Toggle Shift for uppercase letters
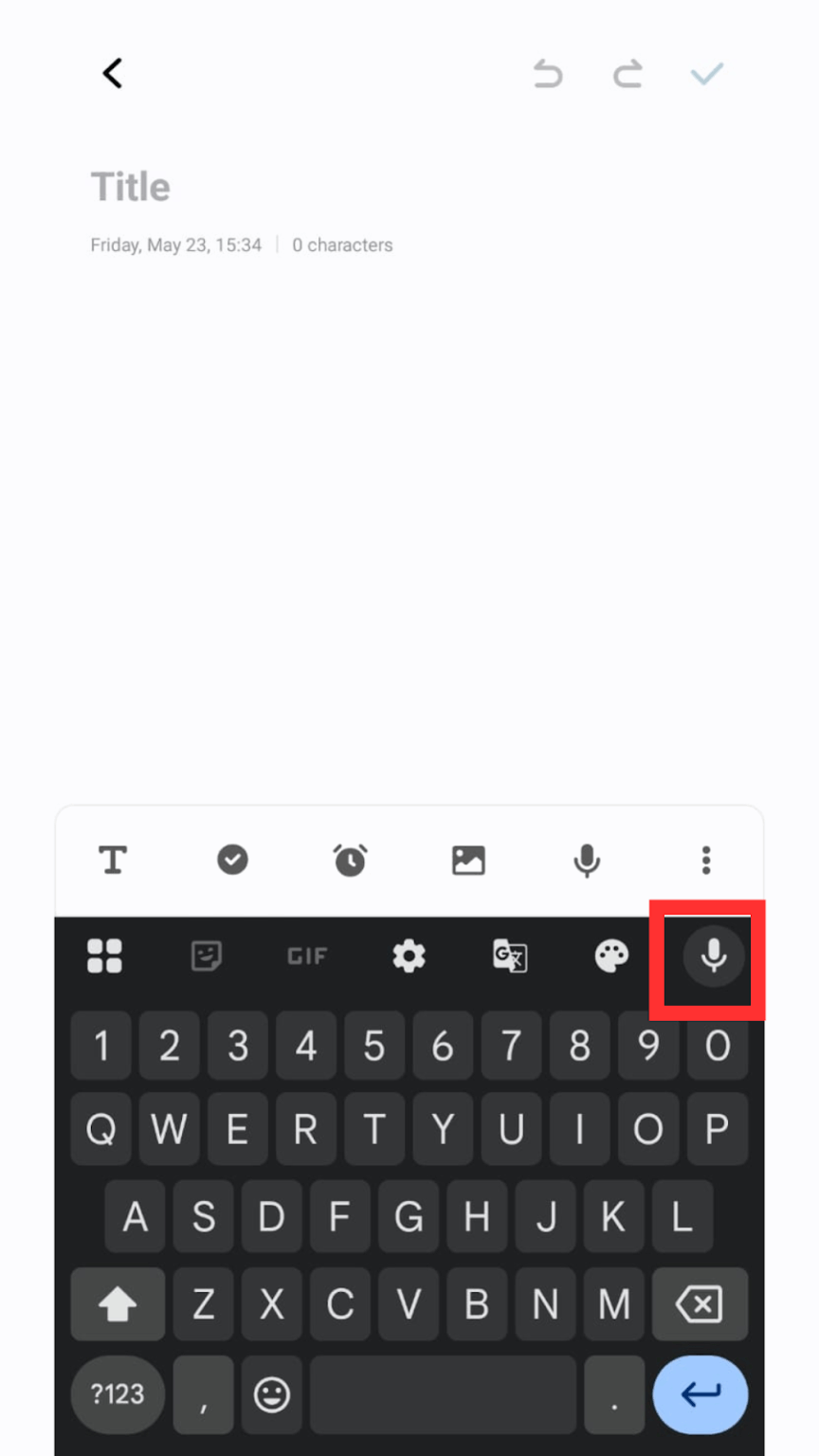 (118, 1304)
